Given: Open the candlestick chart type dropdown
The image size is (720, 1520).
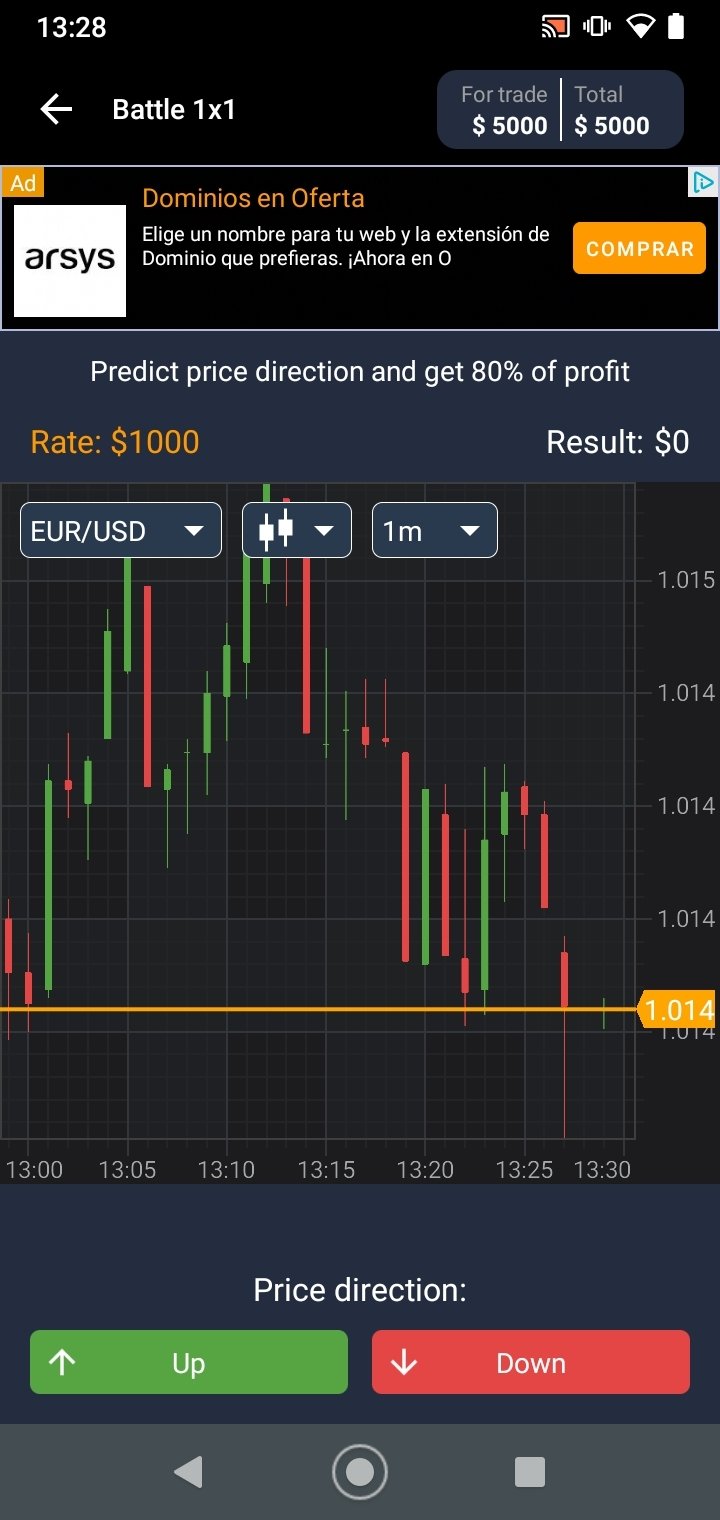Looking at the screenshot, I should (297, 530).
